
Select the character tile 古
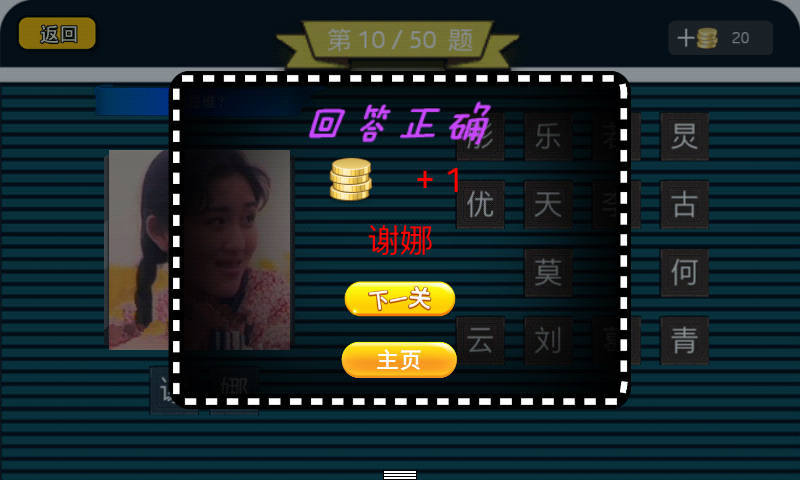(x=684, y=205)
